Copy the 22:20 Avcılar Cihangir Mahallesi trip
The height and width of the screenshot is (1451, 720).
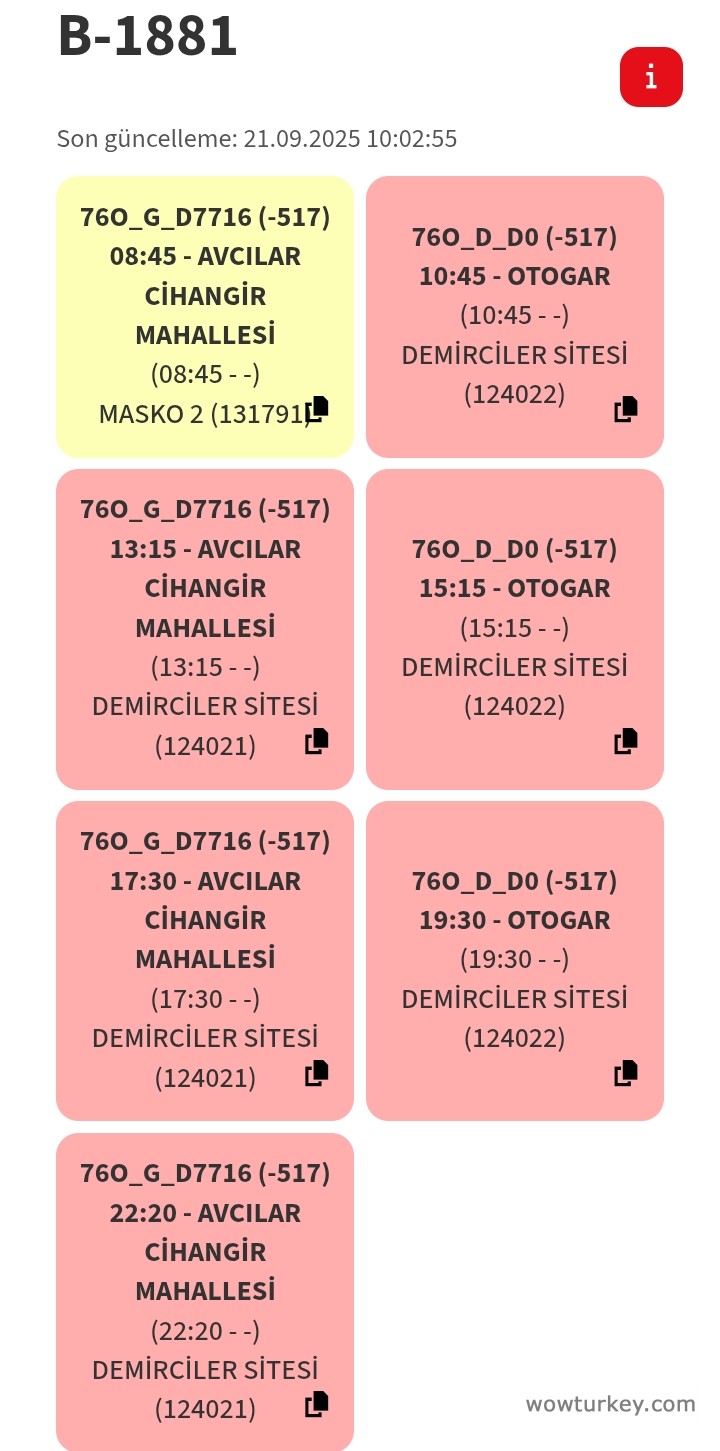point(317,1404)
